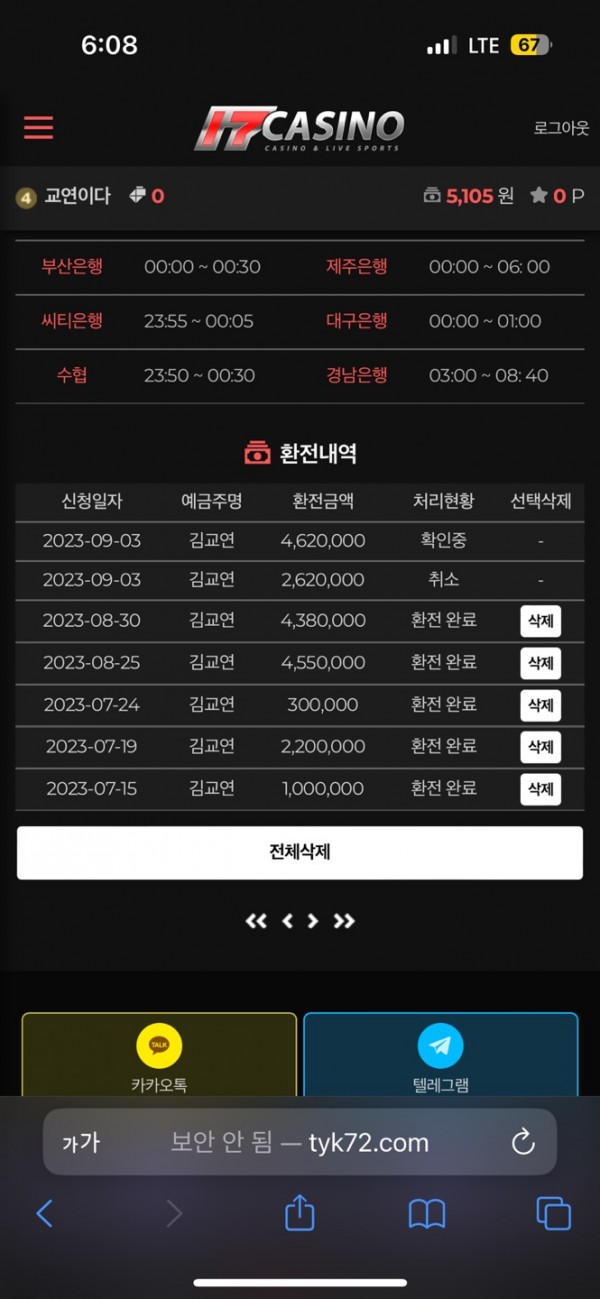Tap 전체삭제 to delete all records
The width and height of the screenshot is (600, 1299).
(x=300, y=852)
